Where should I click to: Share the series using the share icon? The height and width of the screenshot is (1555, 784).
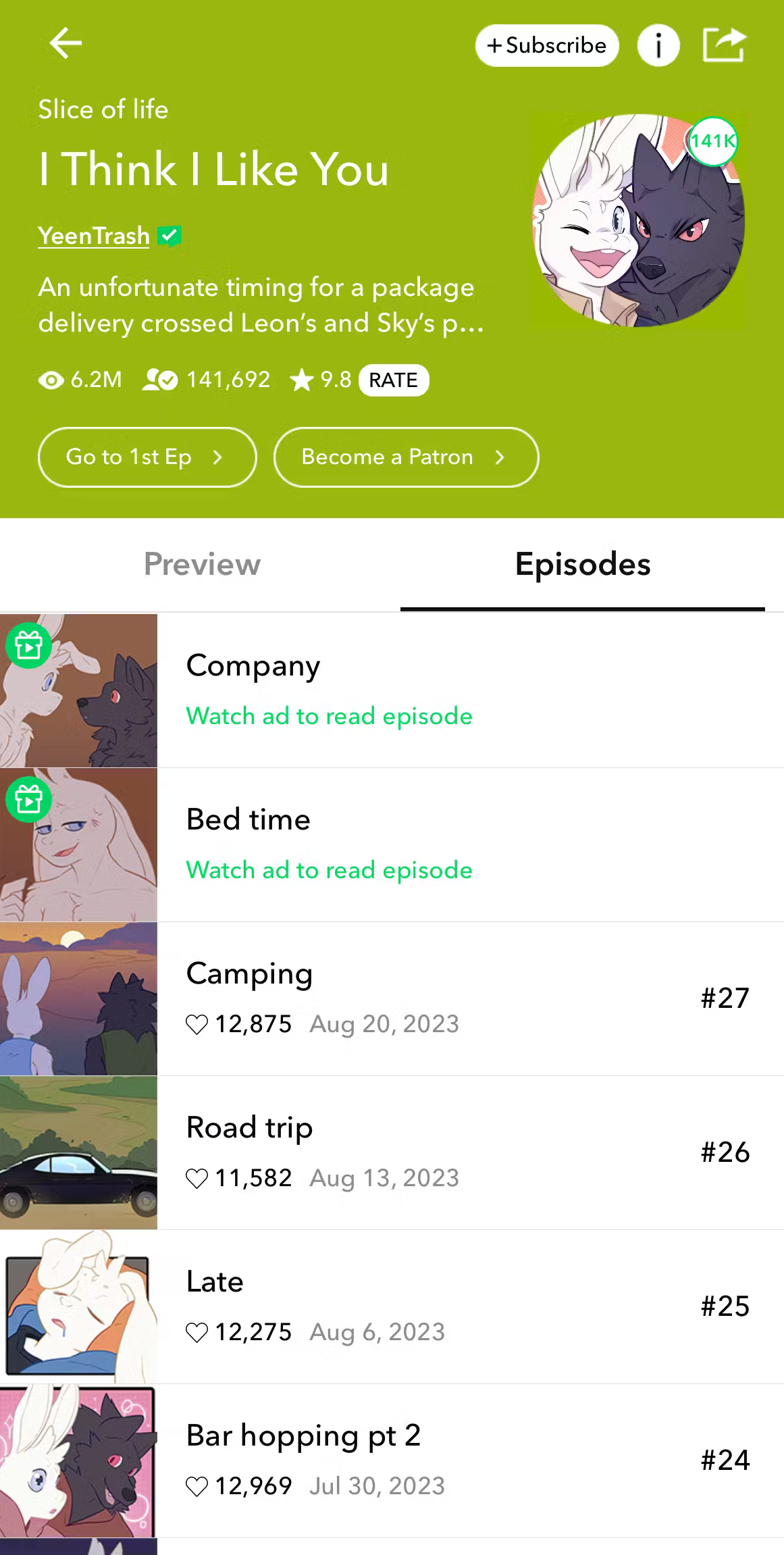pyautogui.click(x=725, y=43)
